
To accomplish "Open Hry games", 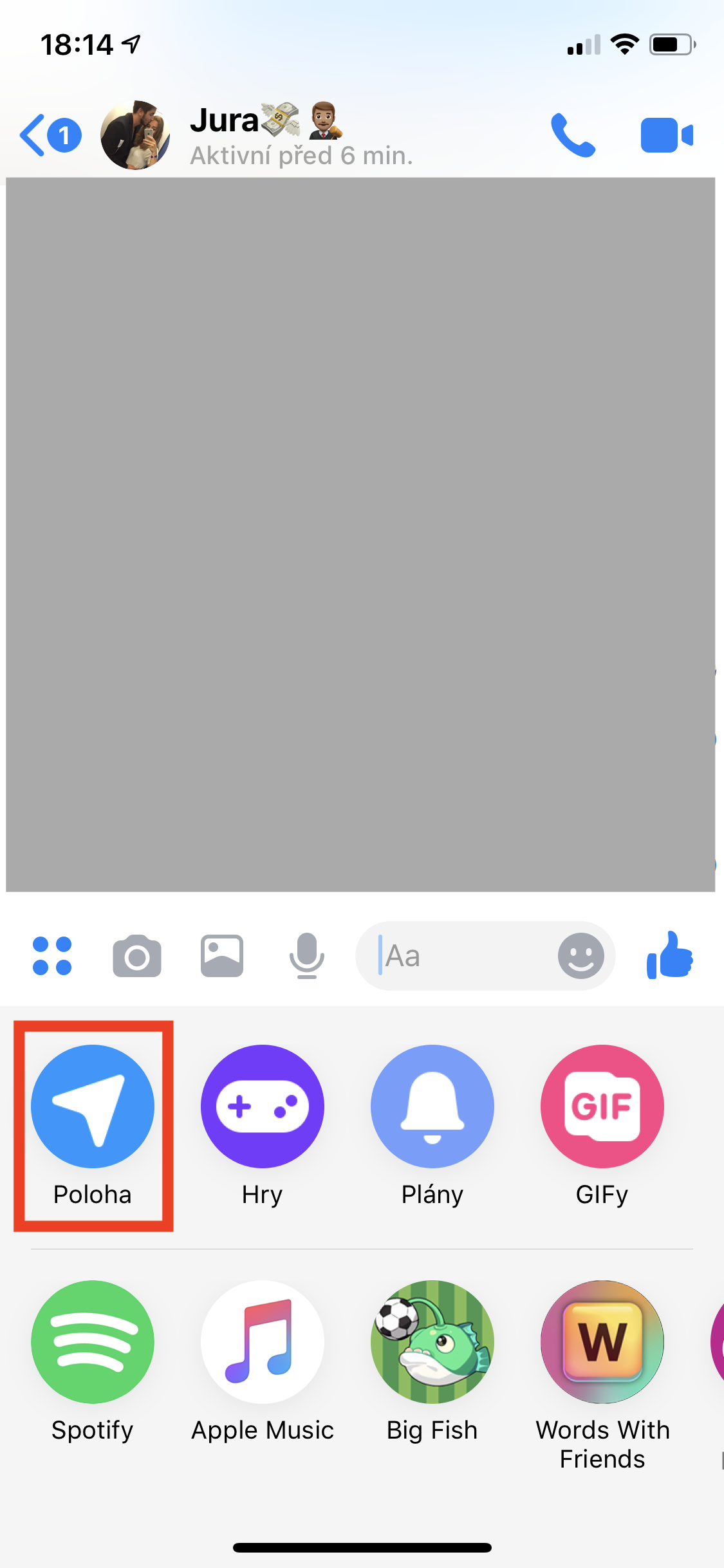I will point(263,1107).
